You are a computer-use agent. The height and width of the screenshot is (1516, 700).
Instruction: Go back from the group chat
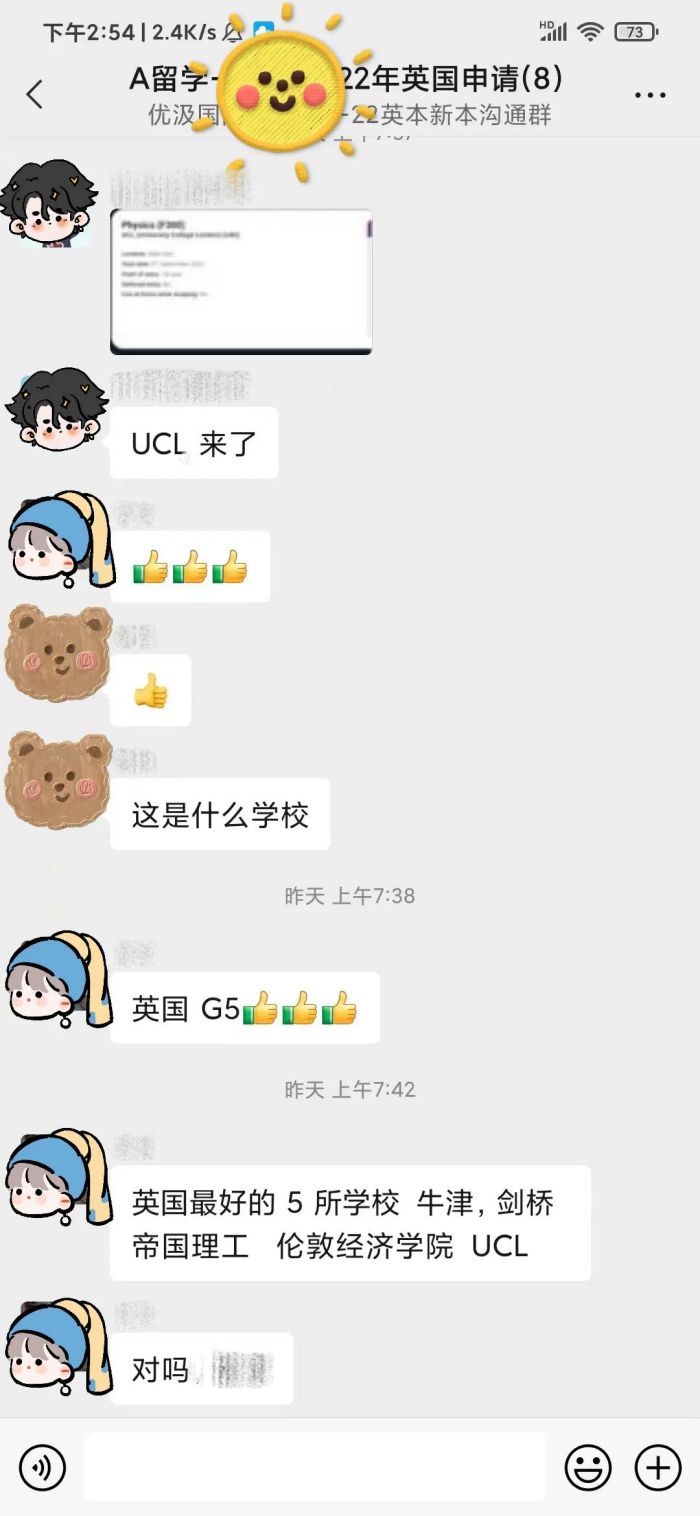click(x=35, y=95)
